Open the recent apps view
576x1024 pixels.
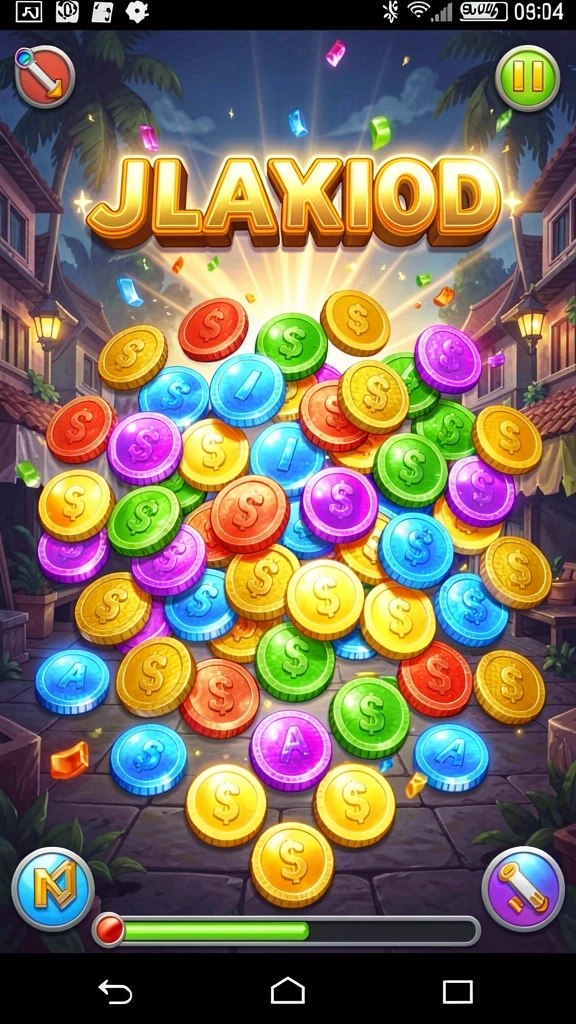[458, 991]
